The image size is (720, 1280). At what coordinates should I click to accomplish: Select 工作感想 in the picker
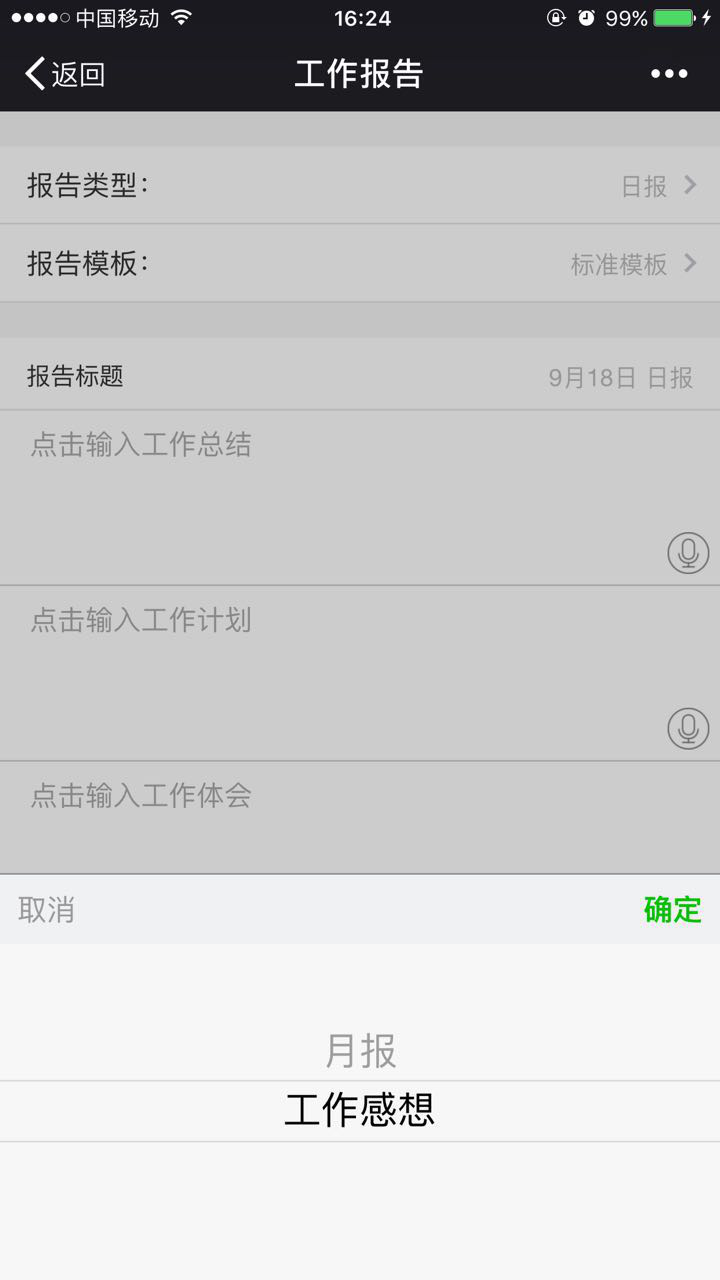[360, 1111]
